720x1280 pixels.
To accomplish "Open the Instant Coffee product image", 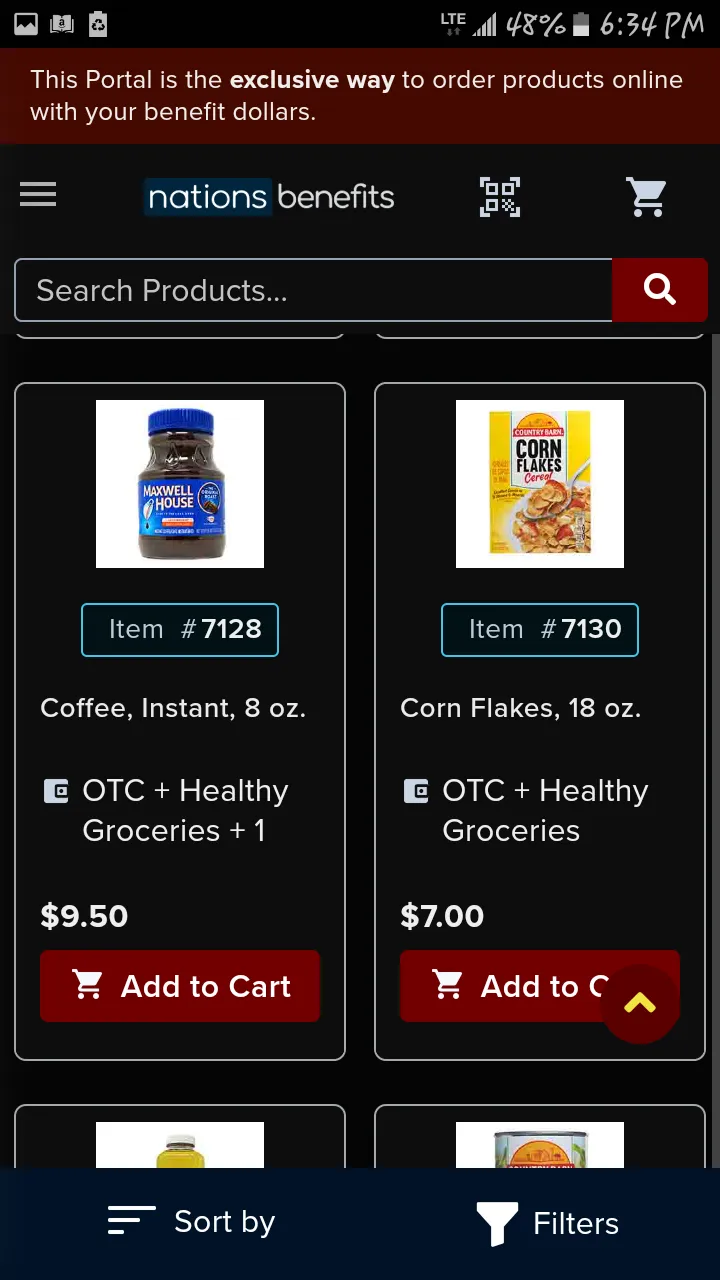I will (x=180, y=484).
